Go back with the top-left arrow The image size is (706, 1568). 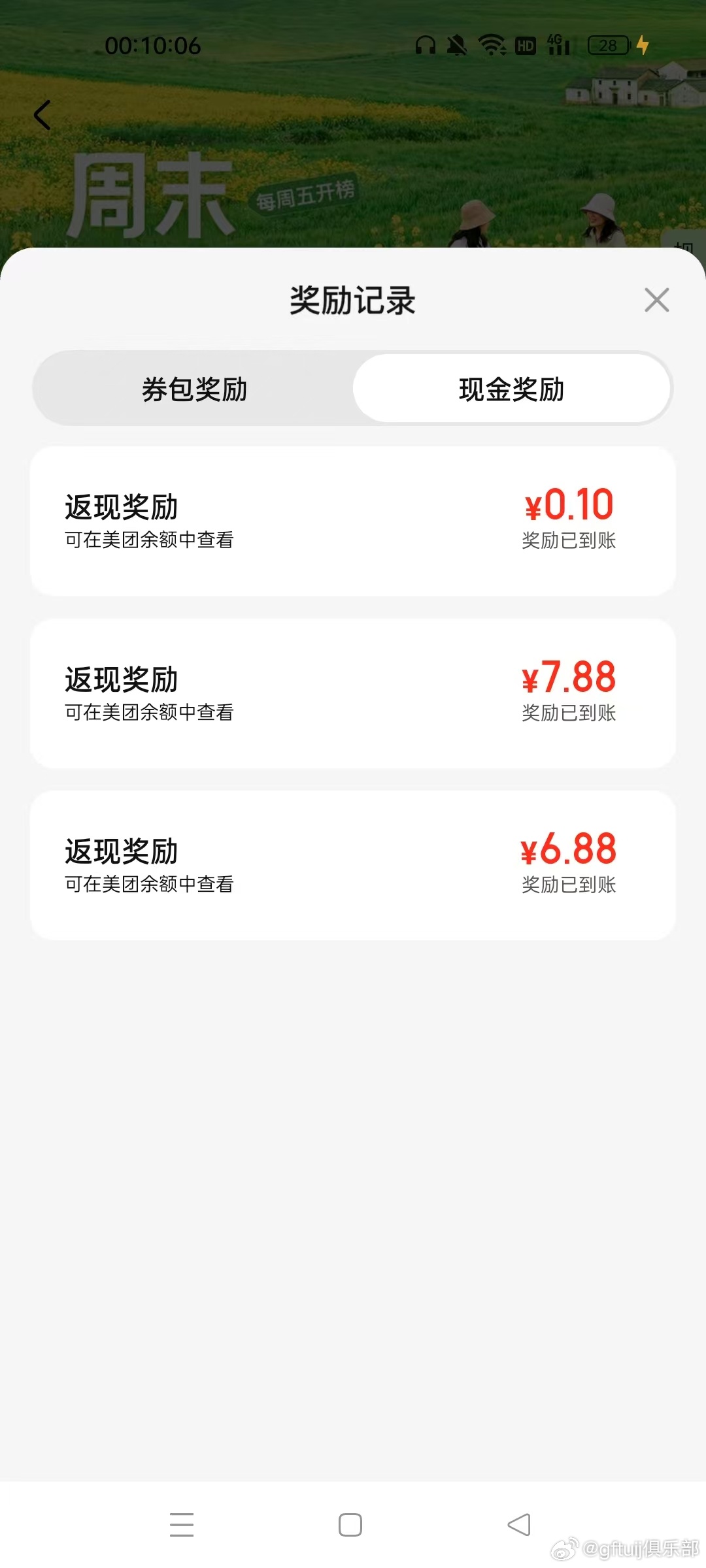tap(42, 116)
